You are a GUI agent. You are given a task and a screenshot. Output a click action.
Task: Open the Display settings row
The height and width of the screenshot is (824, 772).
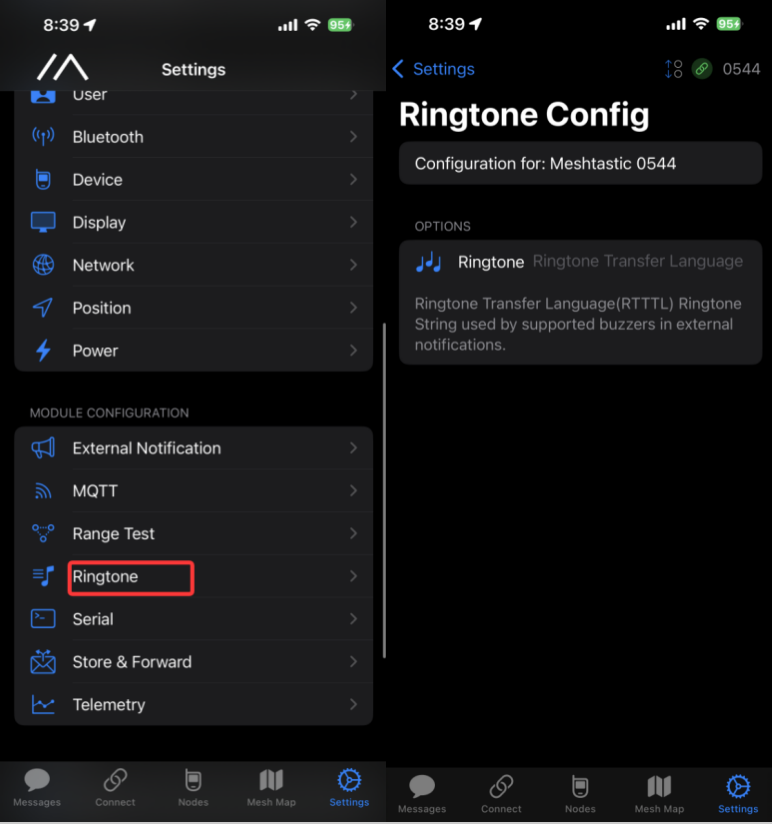(x=192, y=222)
